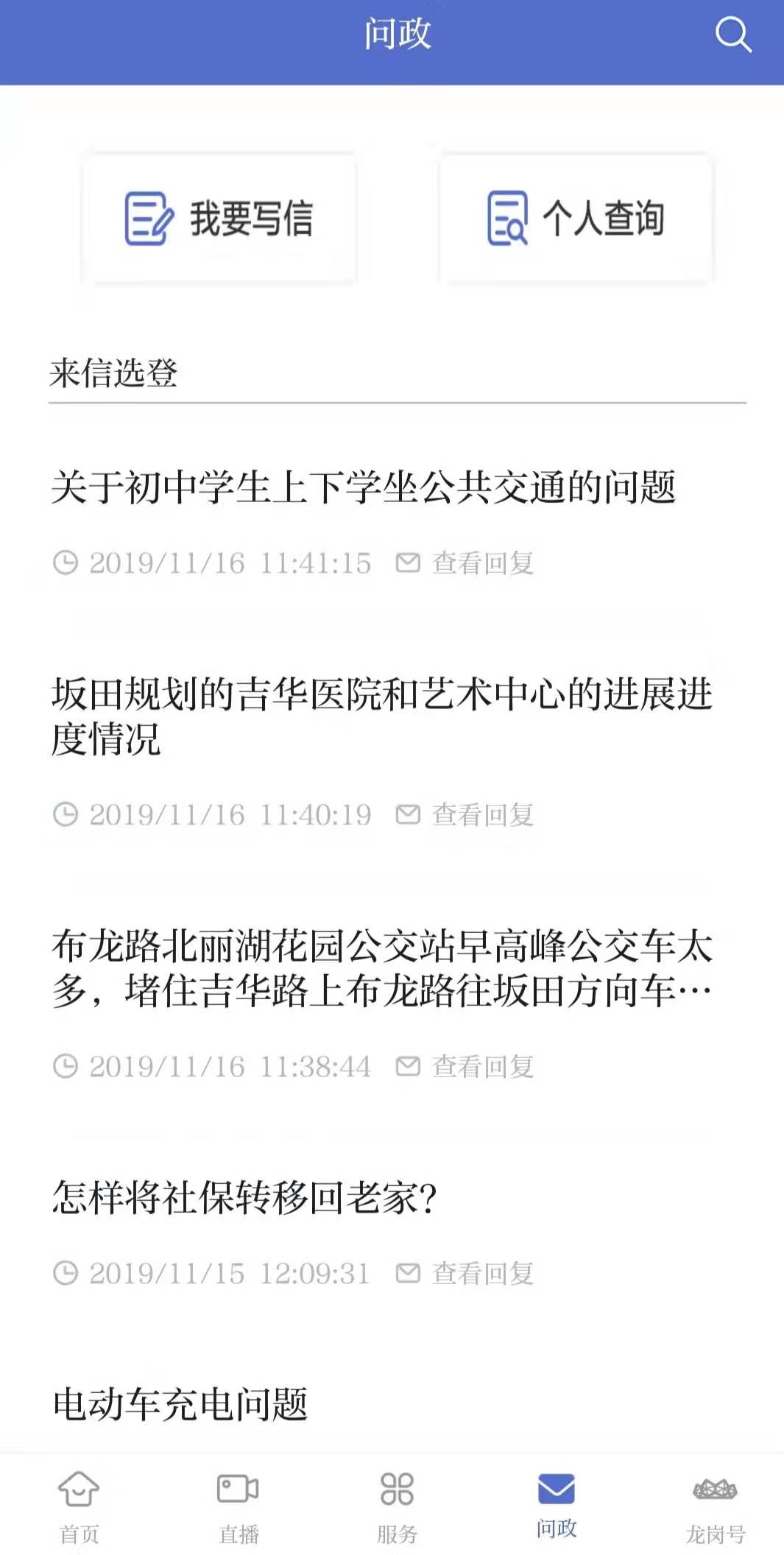784x1555 pixels.
Task: Open search from the top bar
Action: coord(733,35)
